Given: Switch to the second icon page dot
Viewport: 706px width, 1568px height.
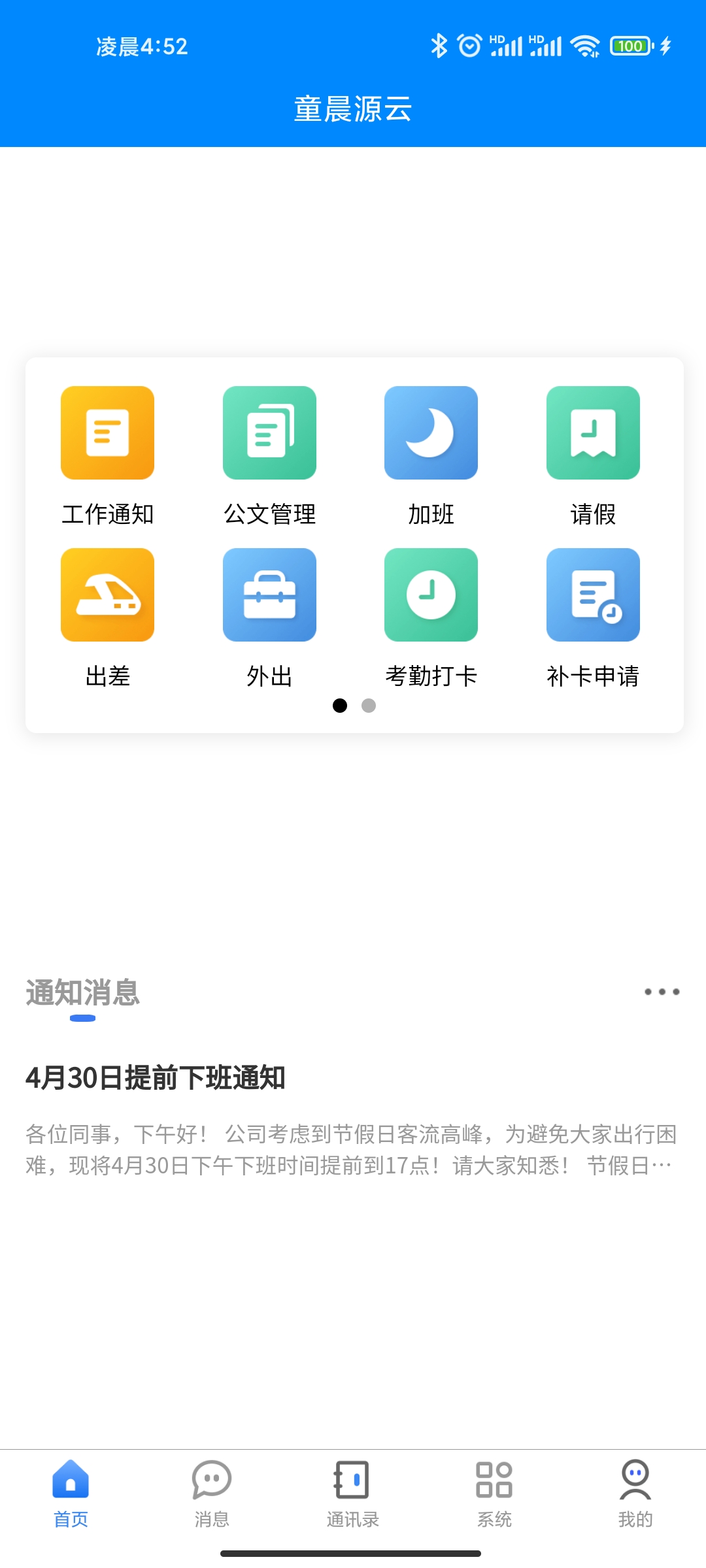Looking at the screenshot, I should tap(369, 706).
